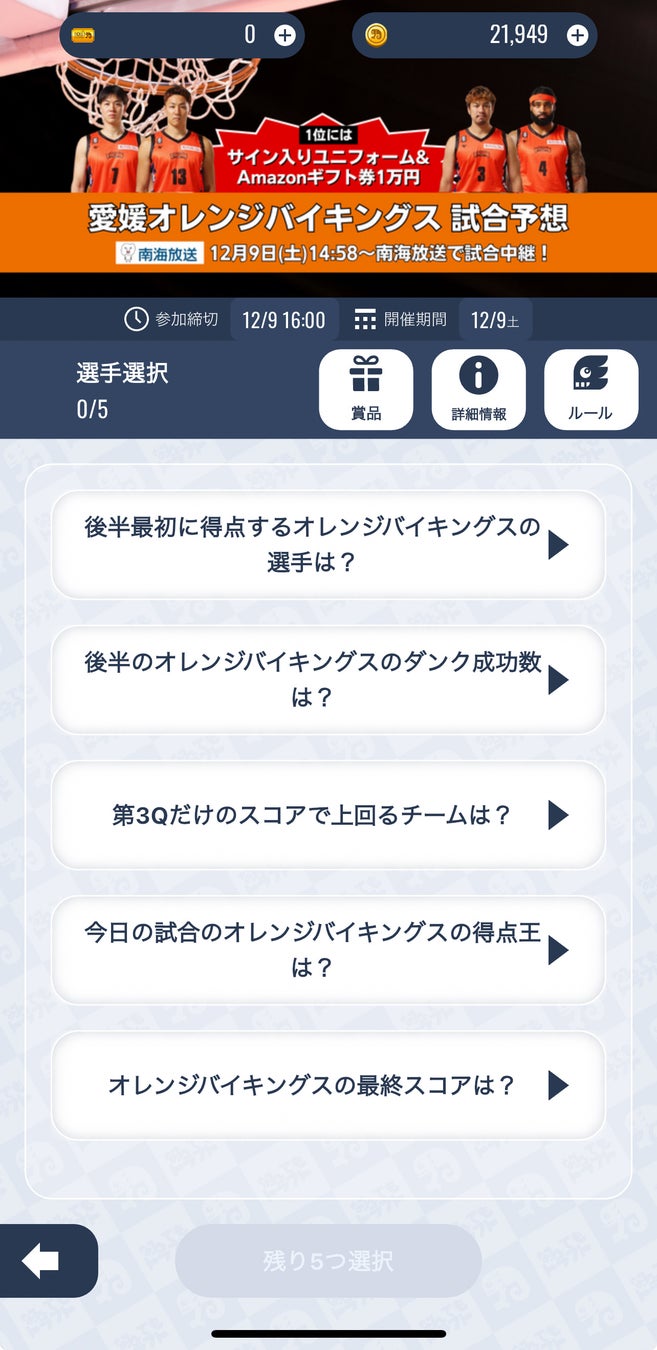Choose the 第3Qだけのスコアで上回るチームは？ question
The image size is (657, 1350).
click(328, 815)
